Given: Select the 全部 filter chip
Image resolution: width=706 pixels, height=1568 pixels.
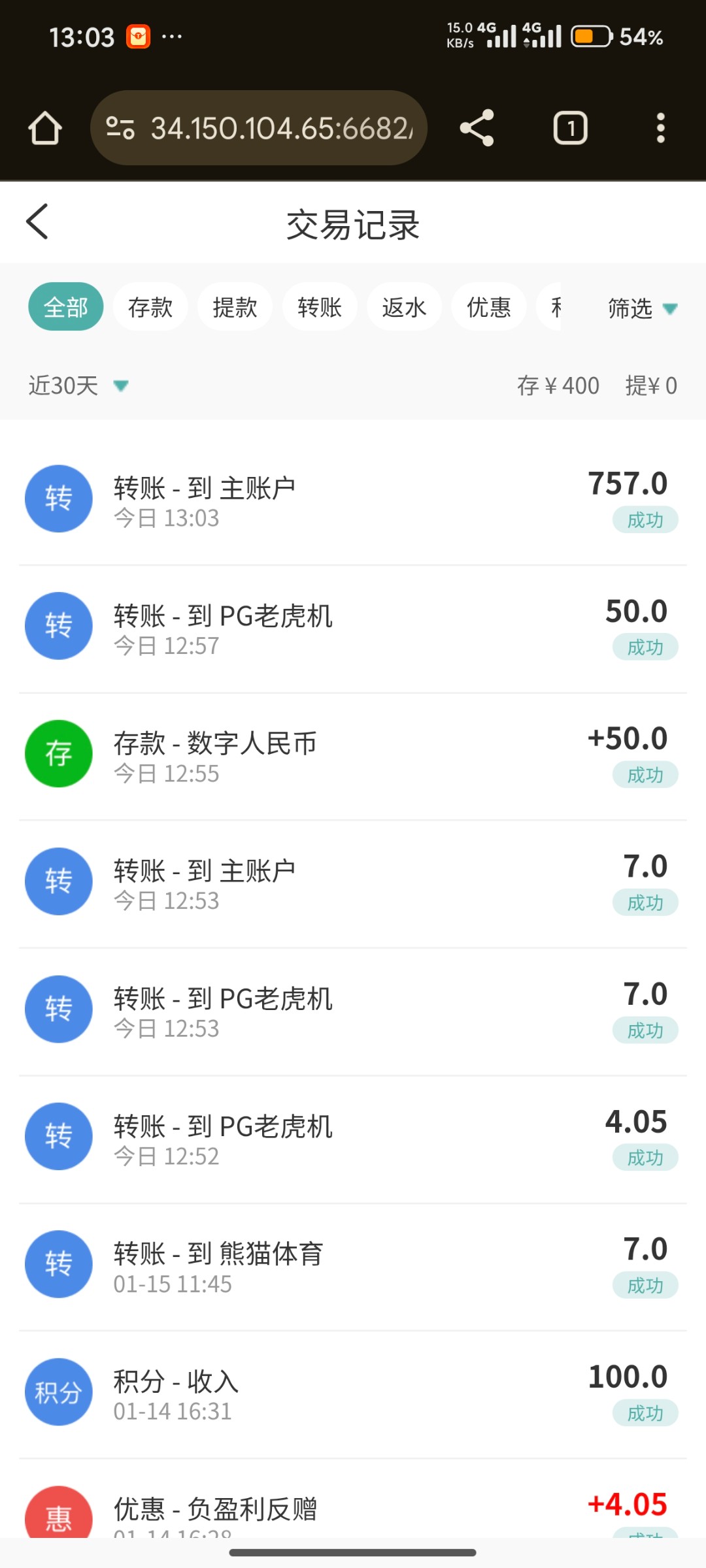Looking at the screenshot, I should coord(65,307).
